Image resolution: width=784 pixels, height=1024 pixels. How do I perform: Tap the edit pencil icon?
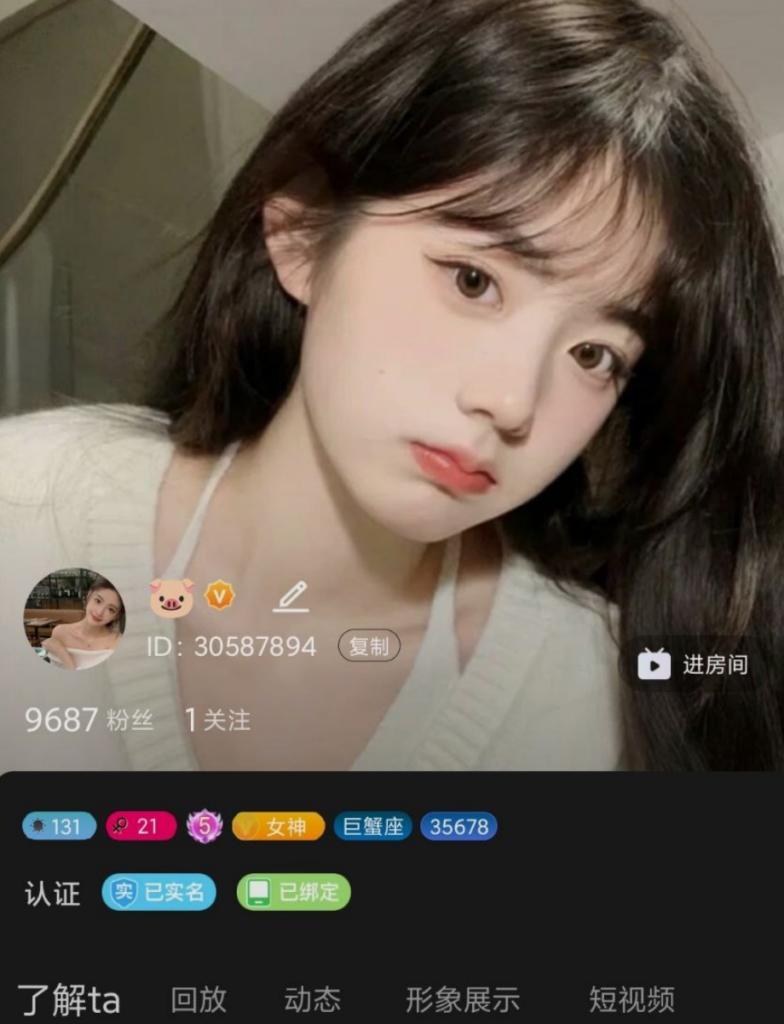click(292, 596)
